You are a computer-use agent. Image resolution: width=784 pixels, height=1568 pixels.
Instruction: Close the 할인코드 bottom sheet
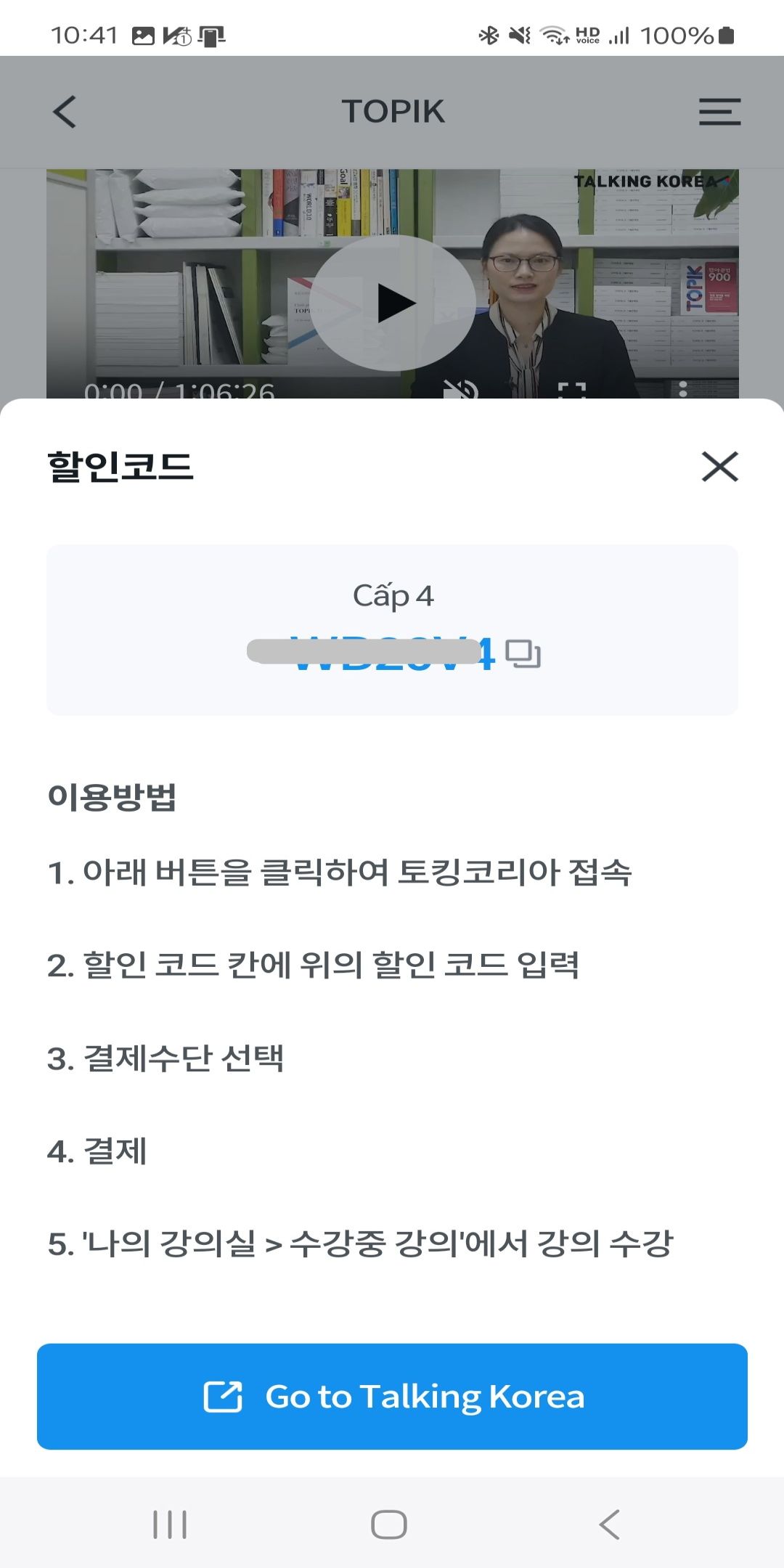point(719,466)
